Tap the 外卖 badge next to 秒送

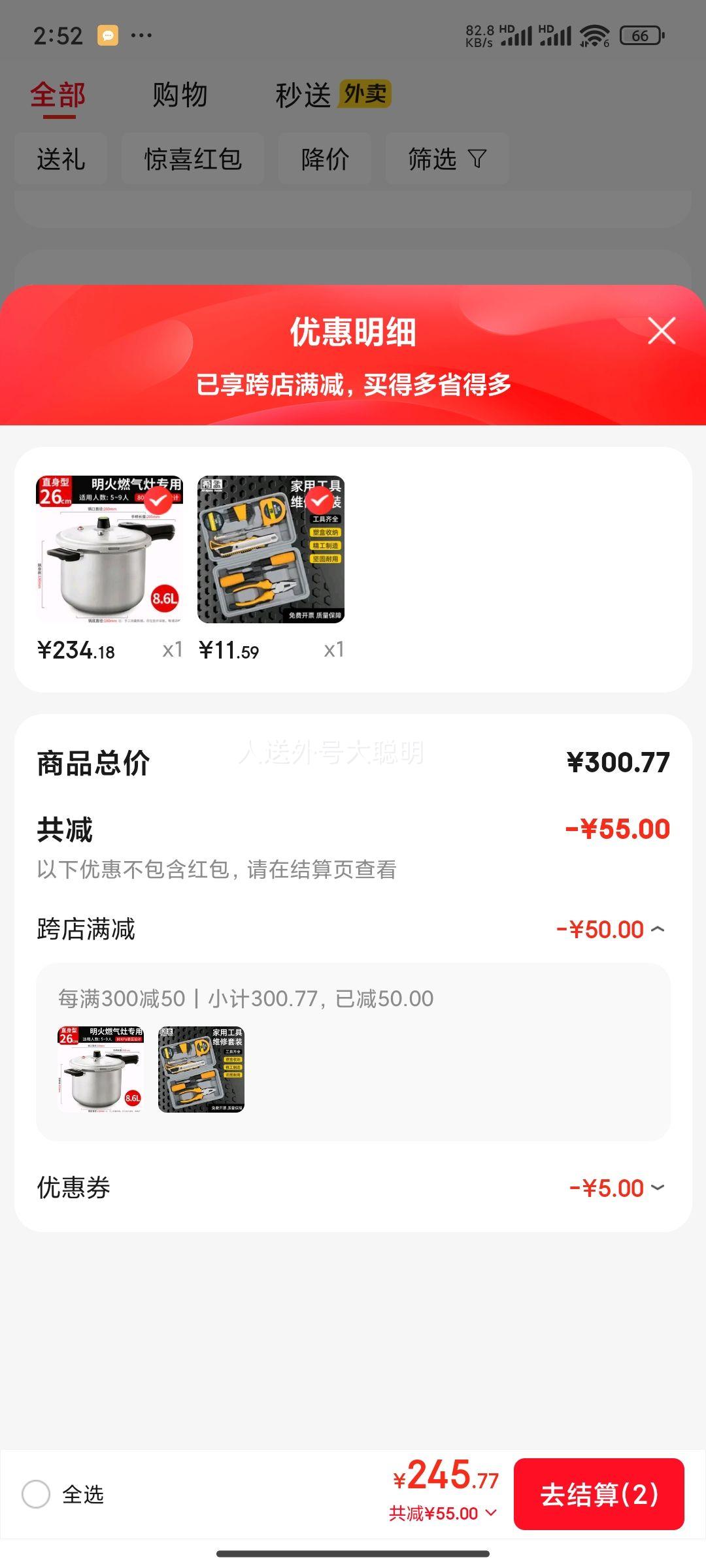[366, 95]
